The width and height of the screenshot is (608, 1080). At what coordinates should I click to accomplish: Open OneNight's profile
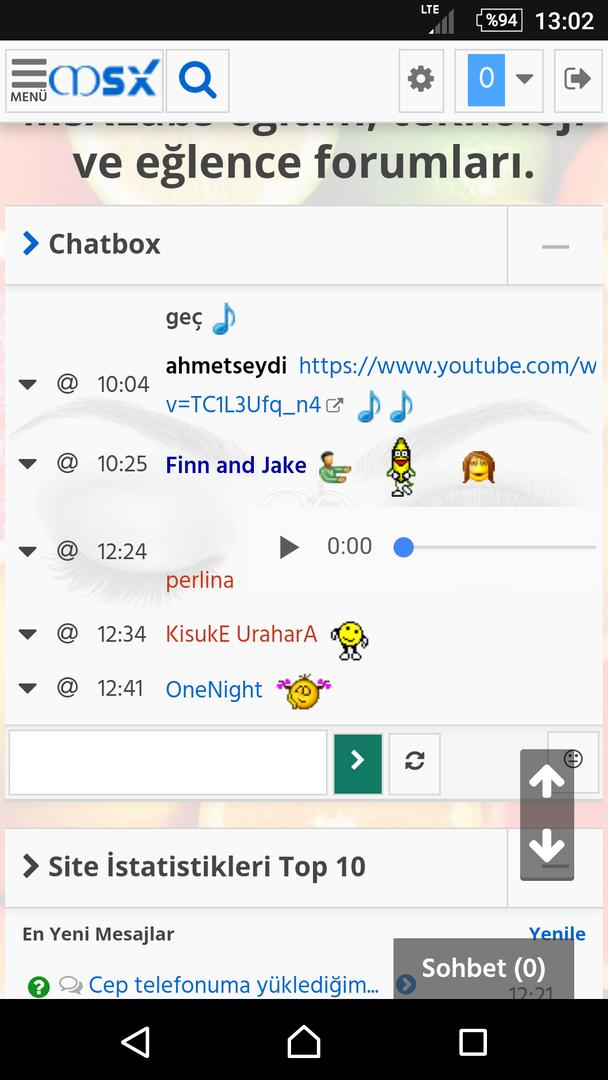[x=214, y=690]
